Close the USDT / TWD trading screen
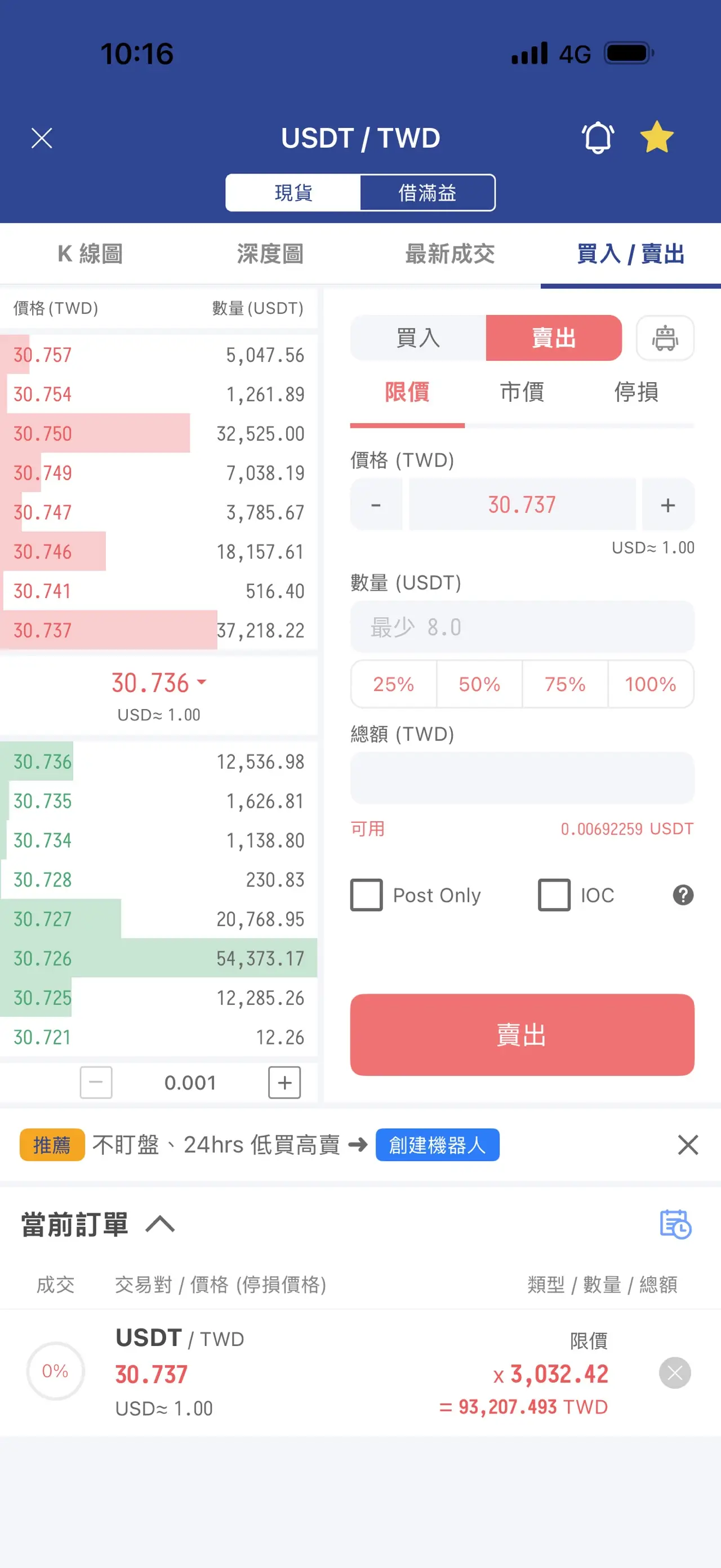The image size is (721, 1568). (41, 138)
